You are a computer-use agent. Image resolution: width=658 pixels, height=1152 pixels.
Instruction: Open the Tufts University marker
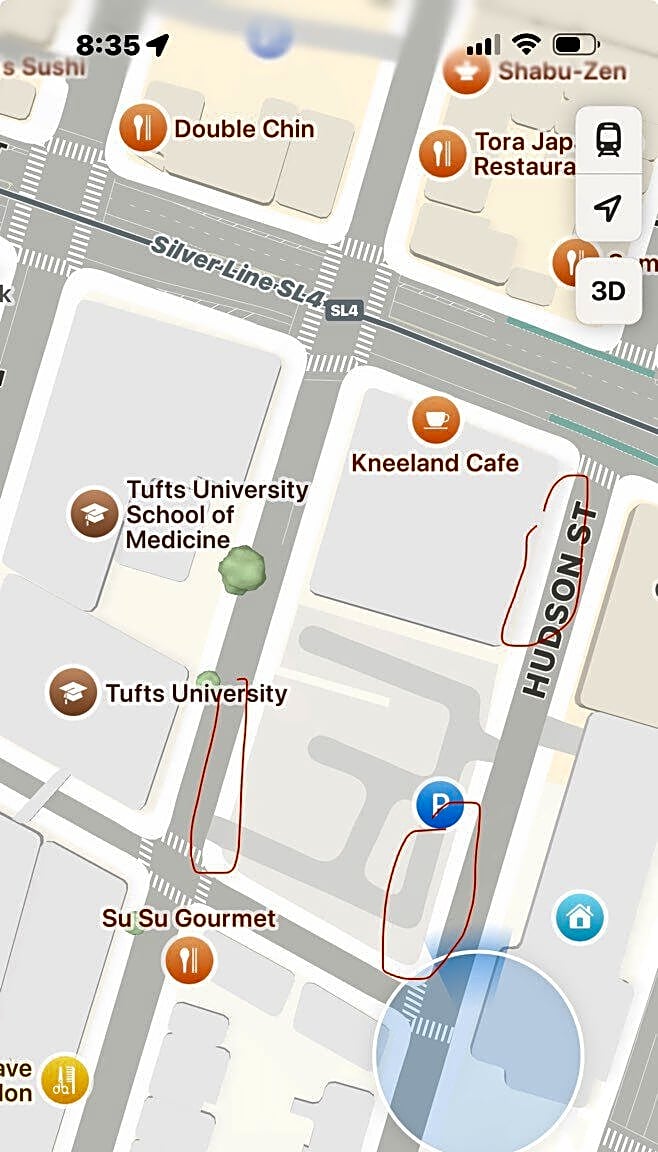[73, 692]
